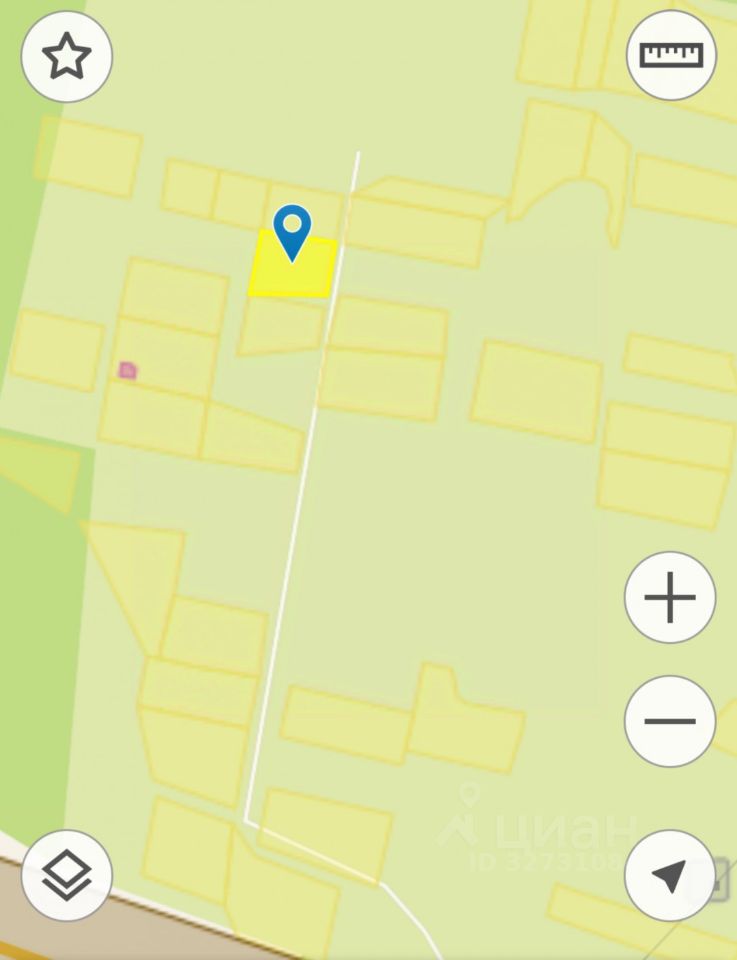Zoom in on the map
This screenshot has width=737, height=960.
[x=669, y=598]
